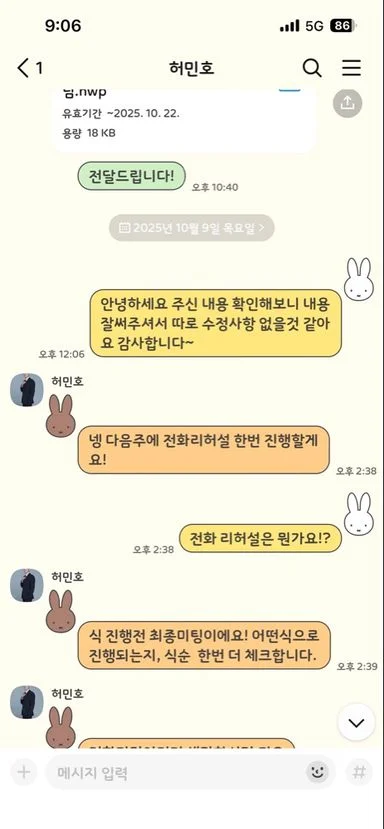The image size is (384, 829).
Task: Open the attachment plus menu
Action: coord(23,772)
